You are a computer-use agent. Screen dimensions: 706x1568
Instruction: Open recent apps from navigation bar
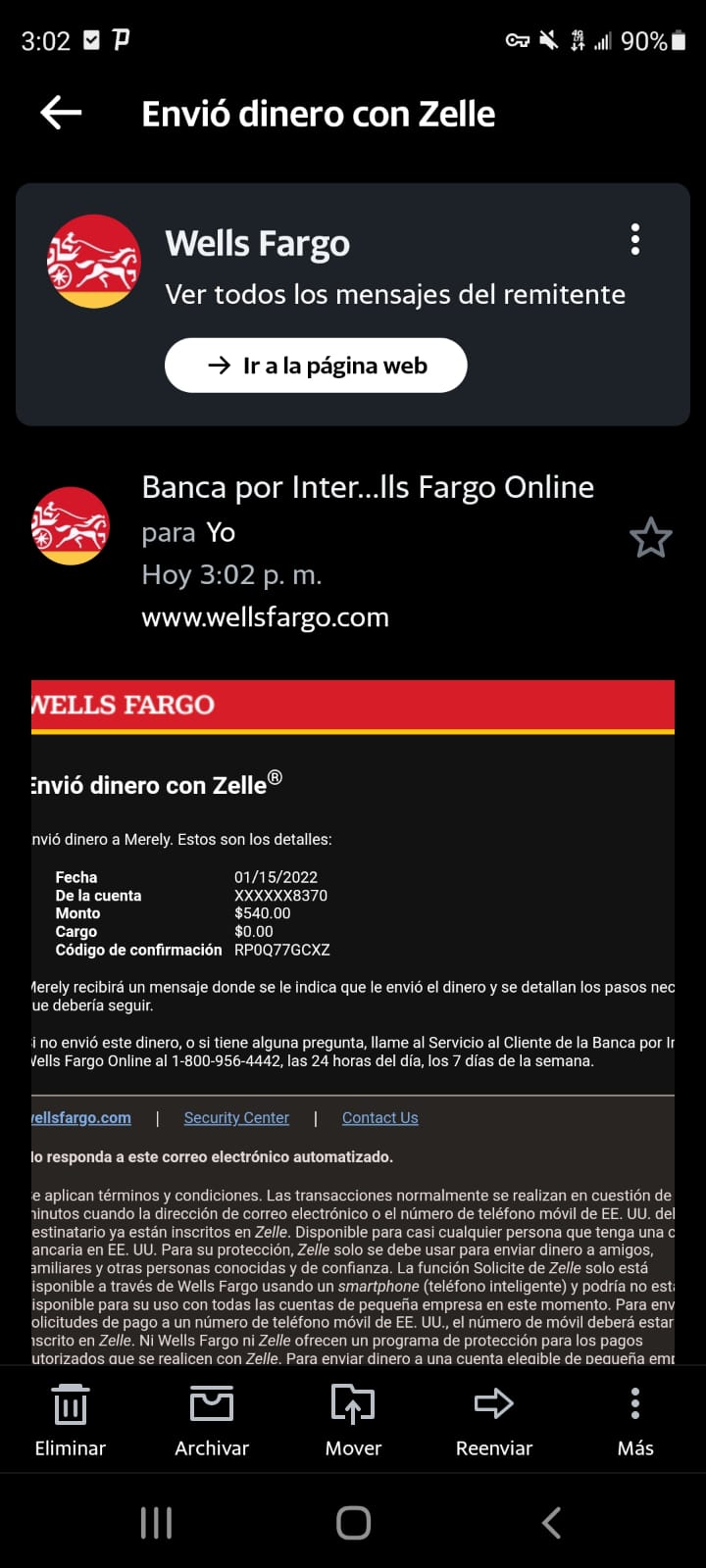coord(156,1523)
